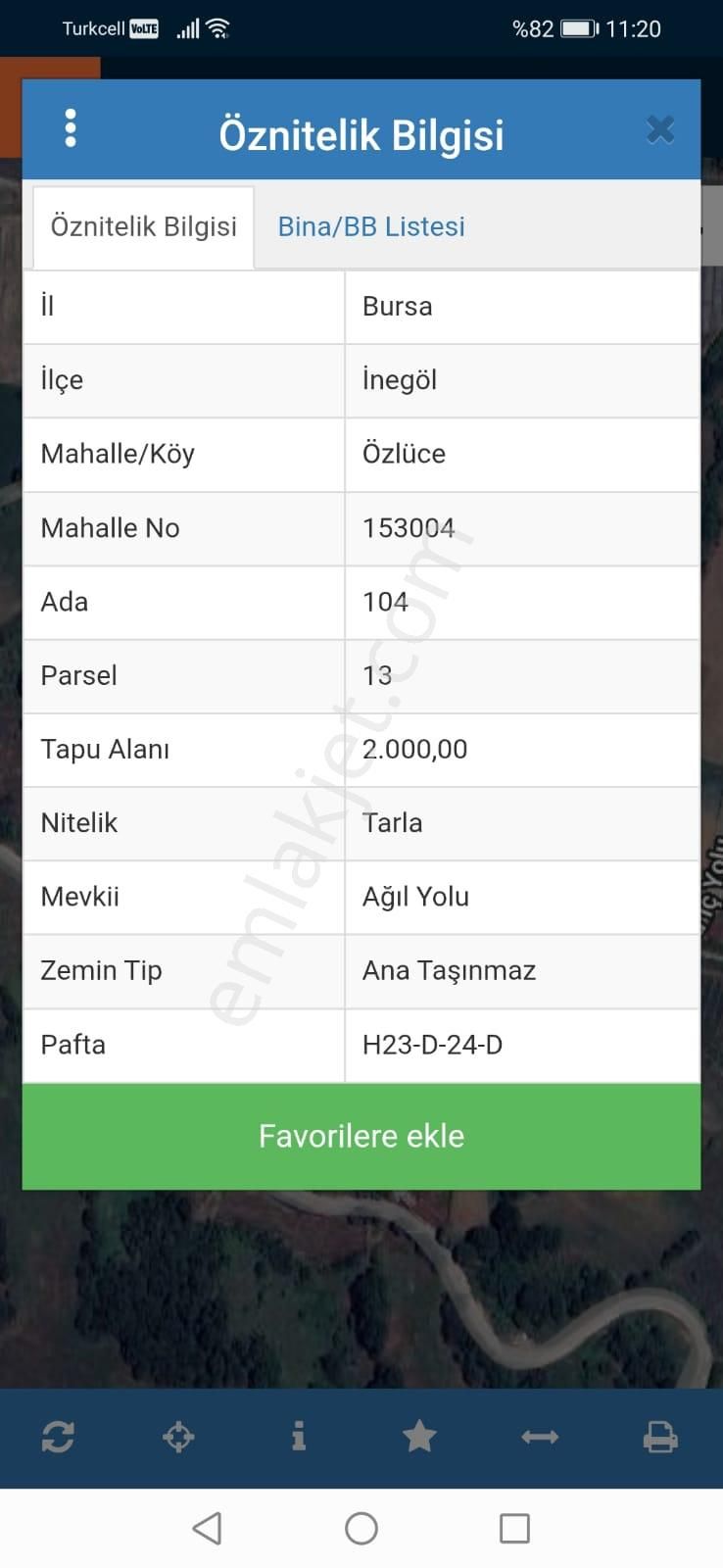The image size is (723, 1568).
Task: Tap the Android home button
Action: click(x=361, y=1528)
